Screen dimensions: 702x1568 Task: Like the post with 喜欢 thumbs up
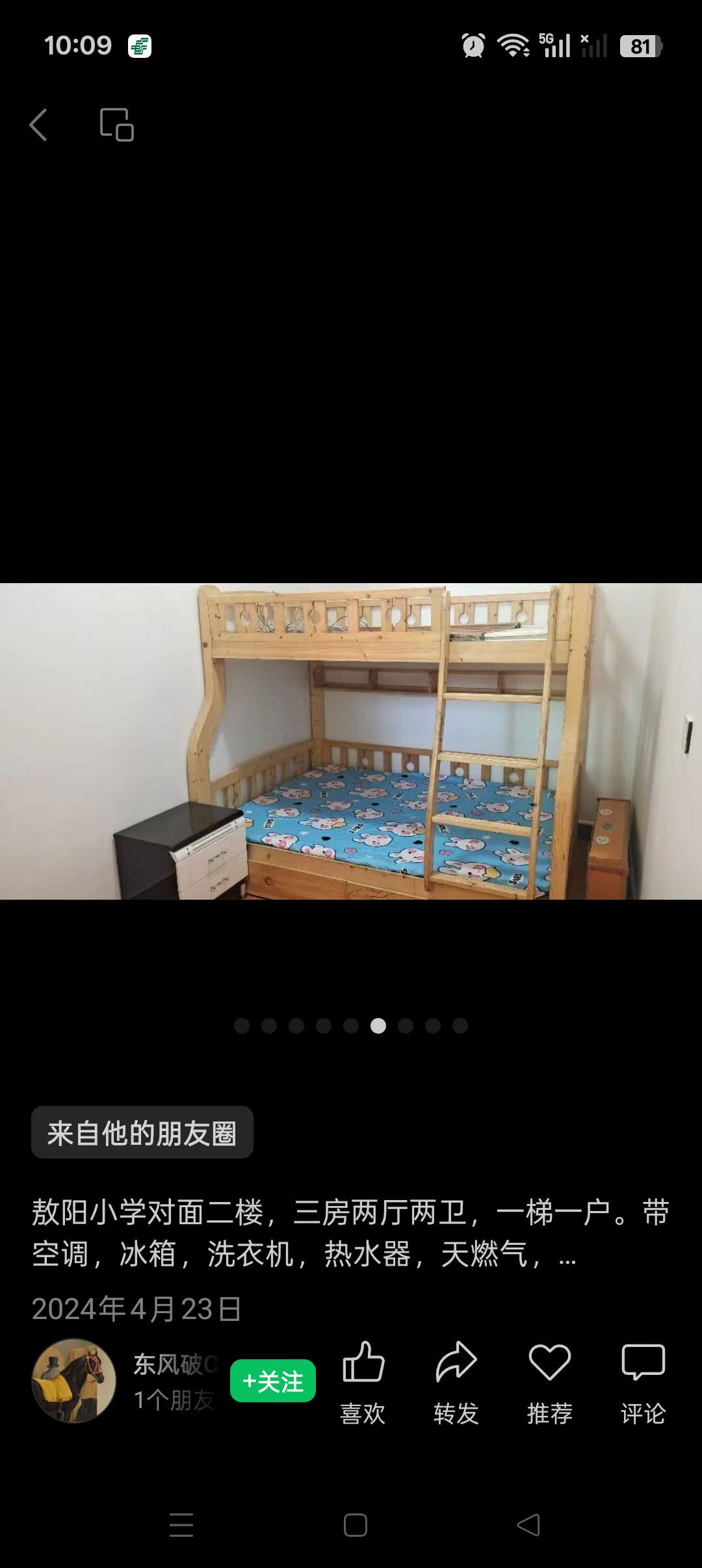(x=363, y=1381)
